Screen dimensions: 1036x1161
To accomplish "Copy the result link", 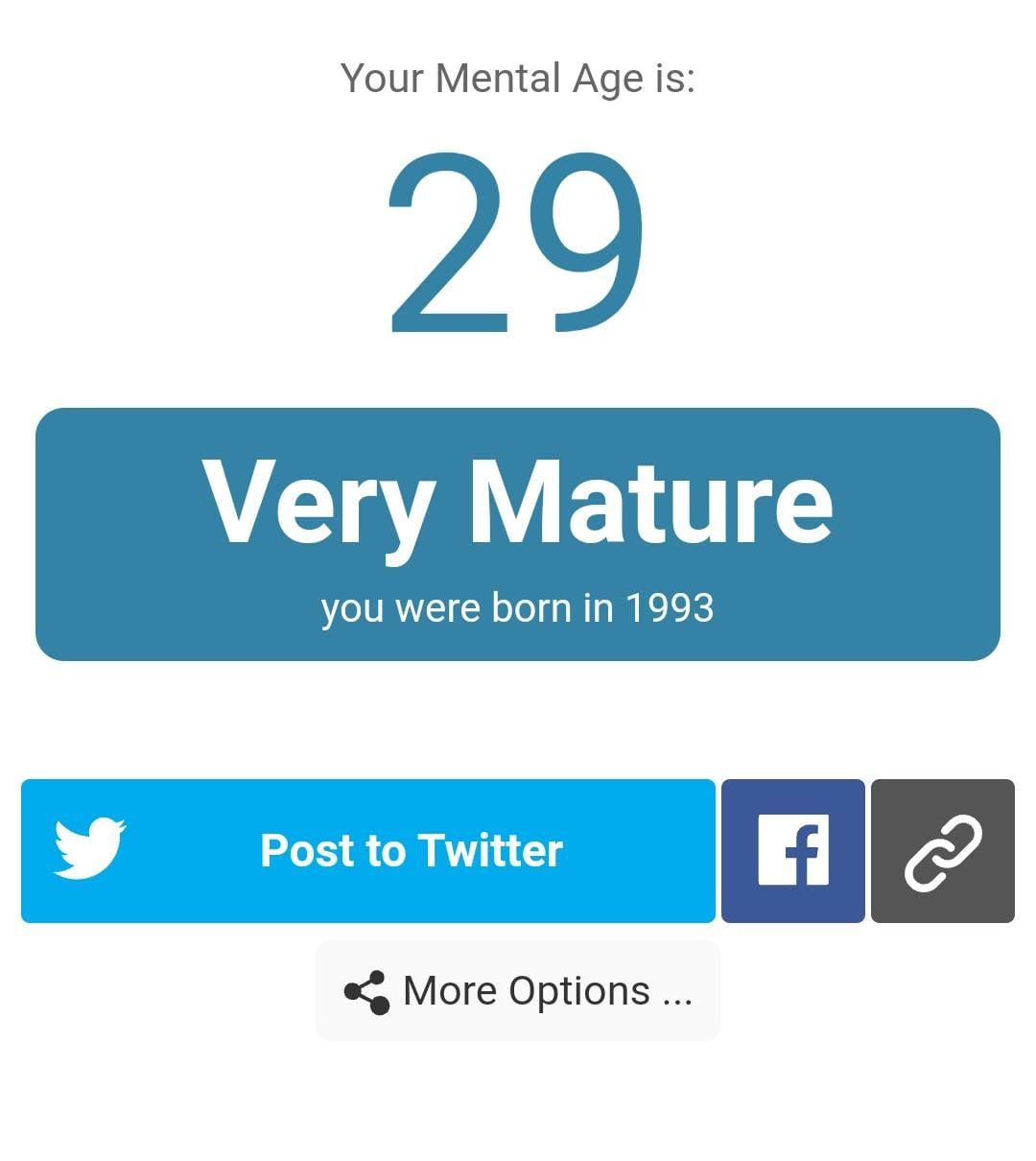I will pyautogui.click(x=943, y=851).
